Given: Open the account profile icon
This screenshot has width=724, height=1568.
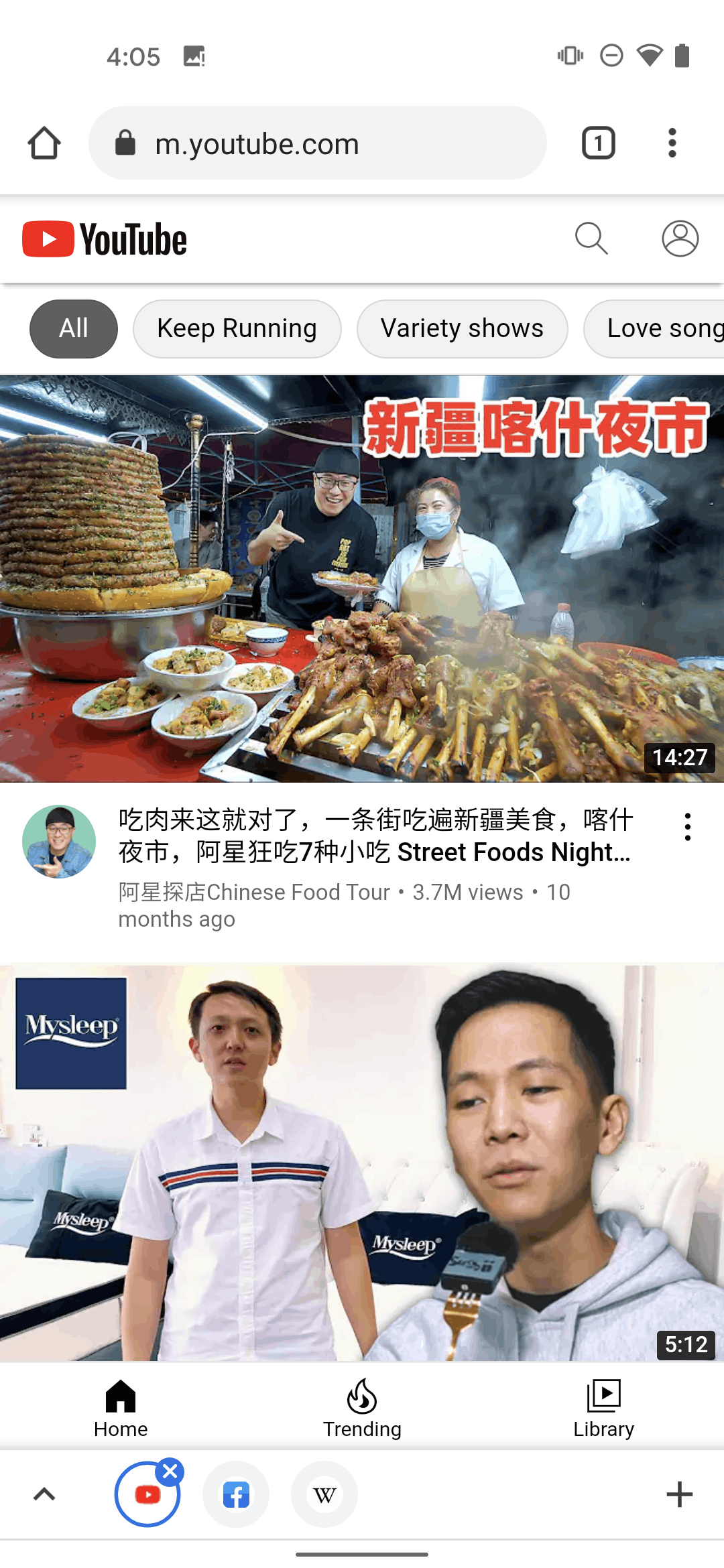Looking at the screenshot, I should pos(680,239).
